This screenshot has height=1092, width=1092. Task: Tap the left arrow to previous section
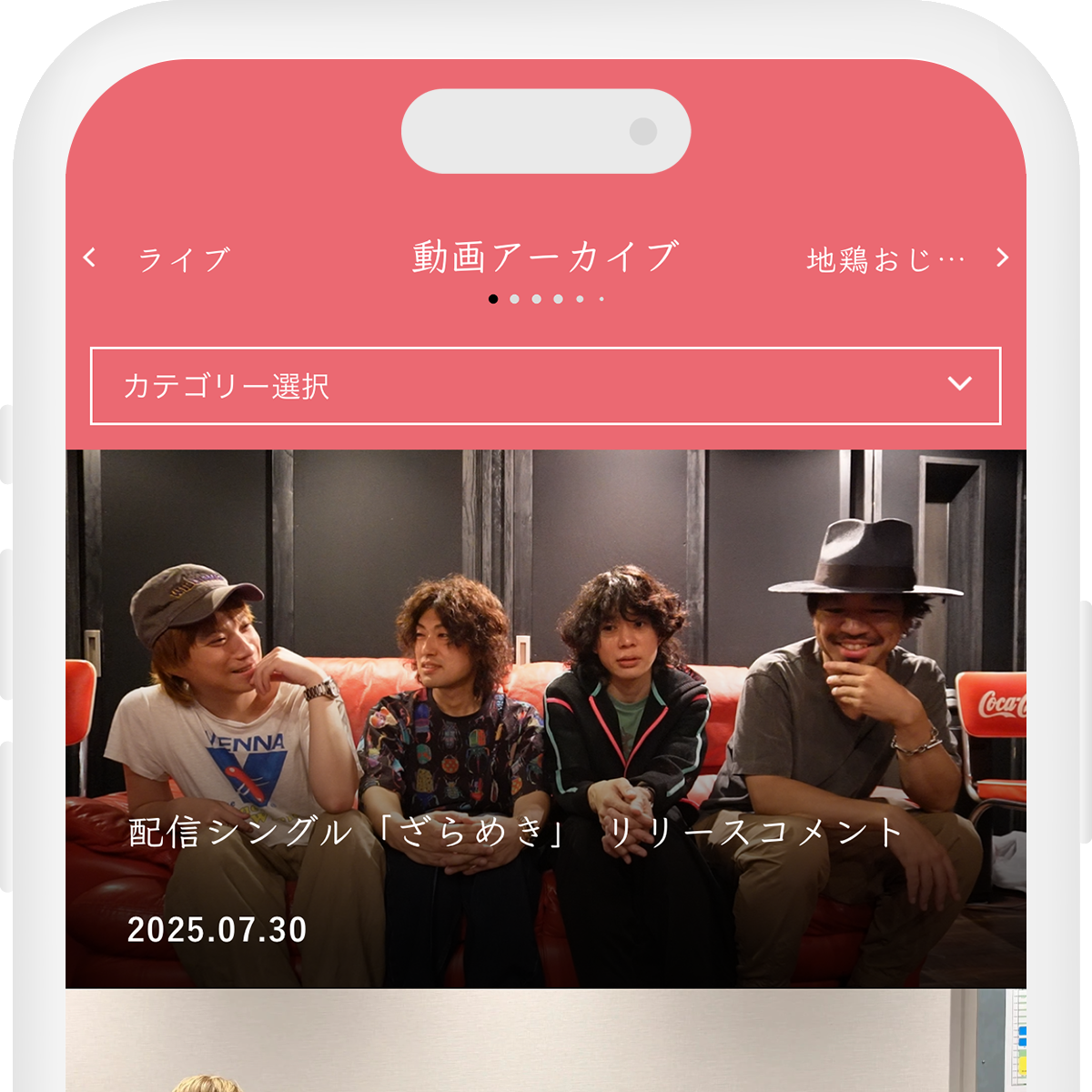pyautogui.click(x=89, y=258)
